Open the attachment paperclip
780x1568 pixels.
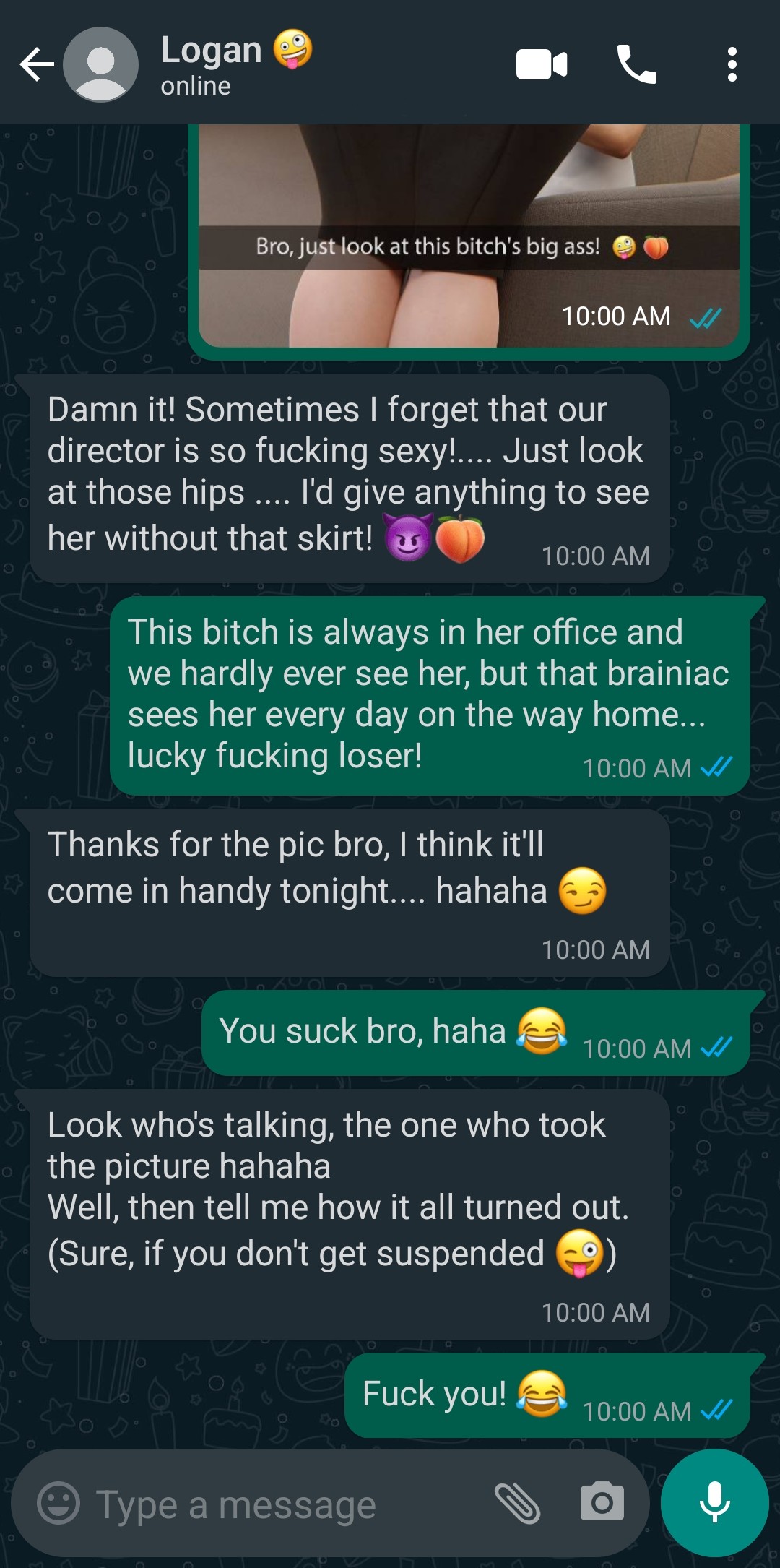click(x=517, y=1504)
